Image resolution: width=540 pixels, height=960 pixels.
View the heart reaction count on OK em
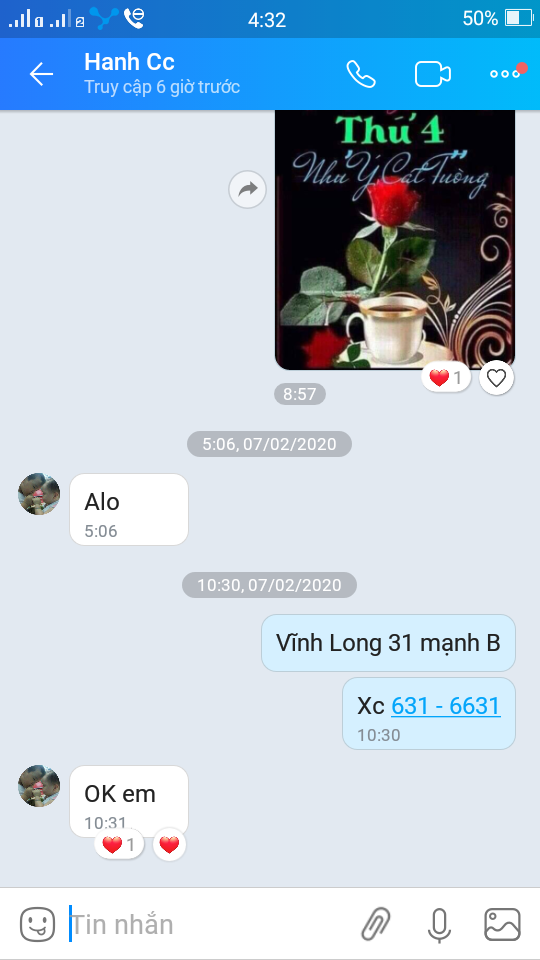pos(119,845)
